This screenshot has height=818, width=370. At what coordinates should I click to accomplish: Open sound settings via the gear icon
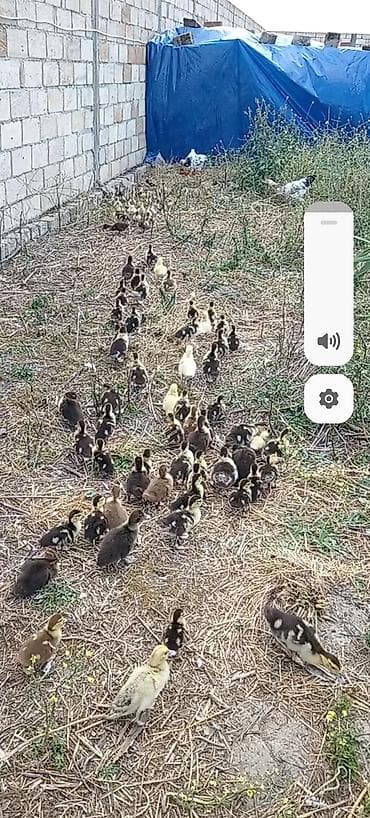329,399
